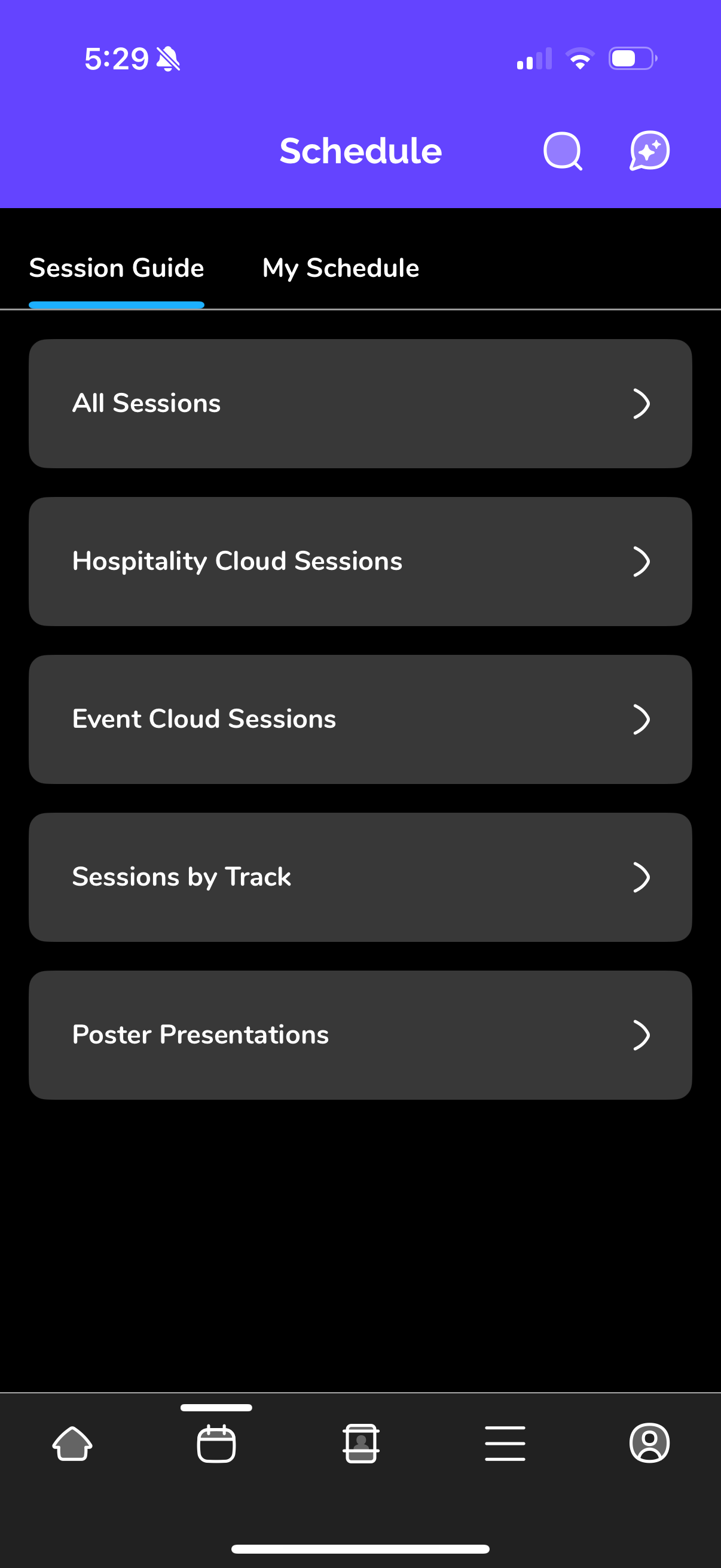Go to the home tab
Viewport: 721px width, 1568px height.
(x=72, y=1443)
